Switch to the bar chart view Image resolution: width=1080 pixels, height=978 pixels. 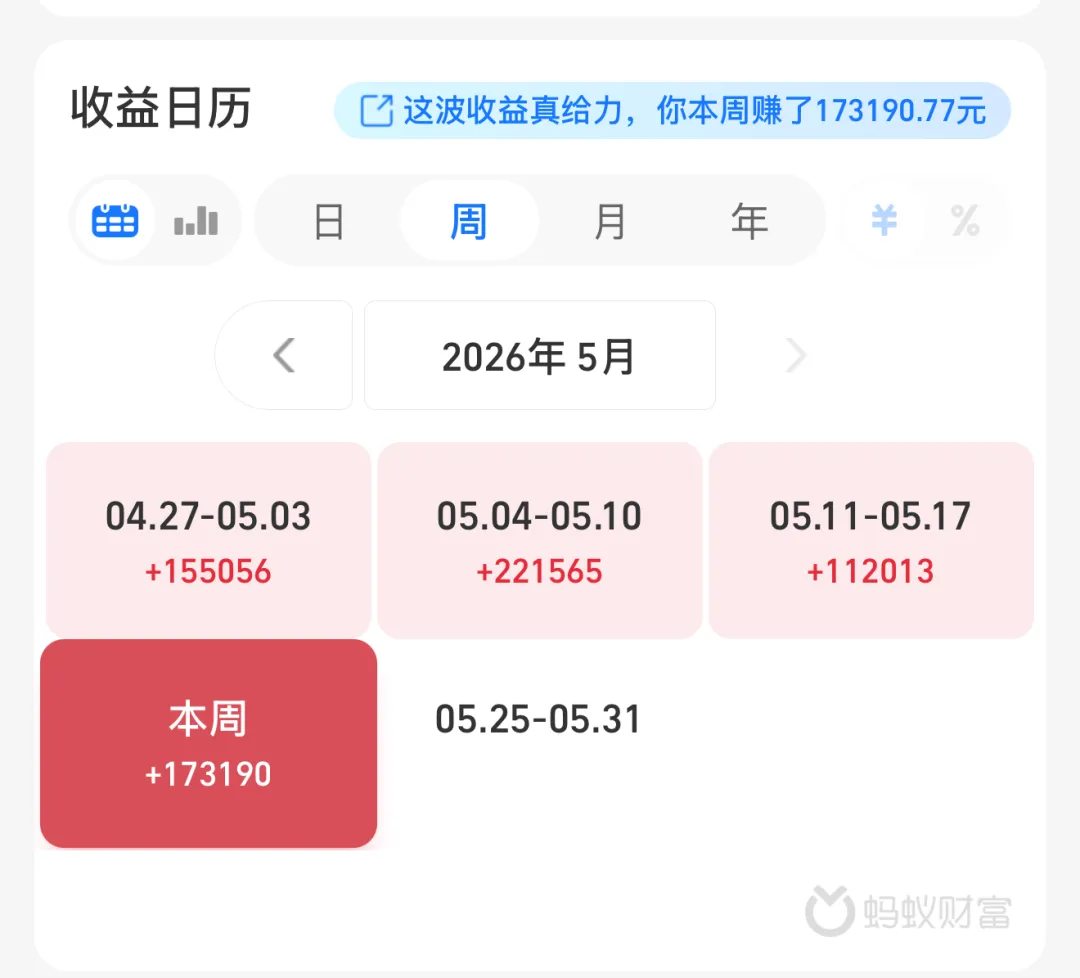coord(196,220)
